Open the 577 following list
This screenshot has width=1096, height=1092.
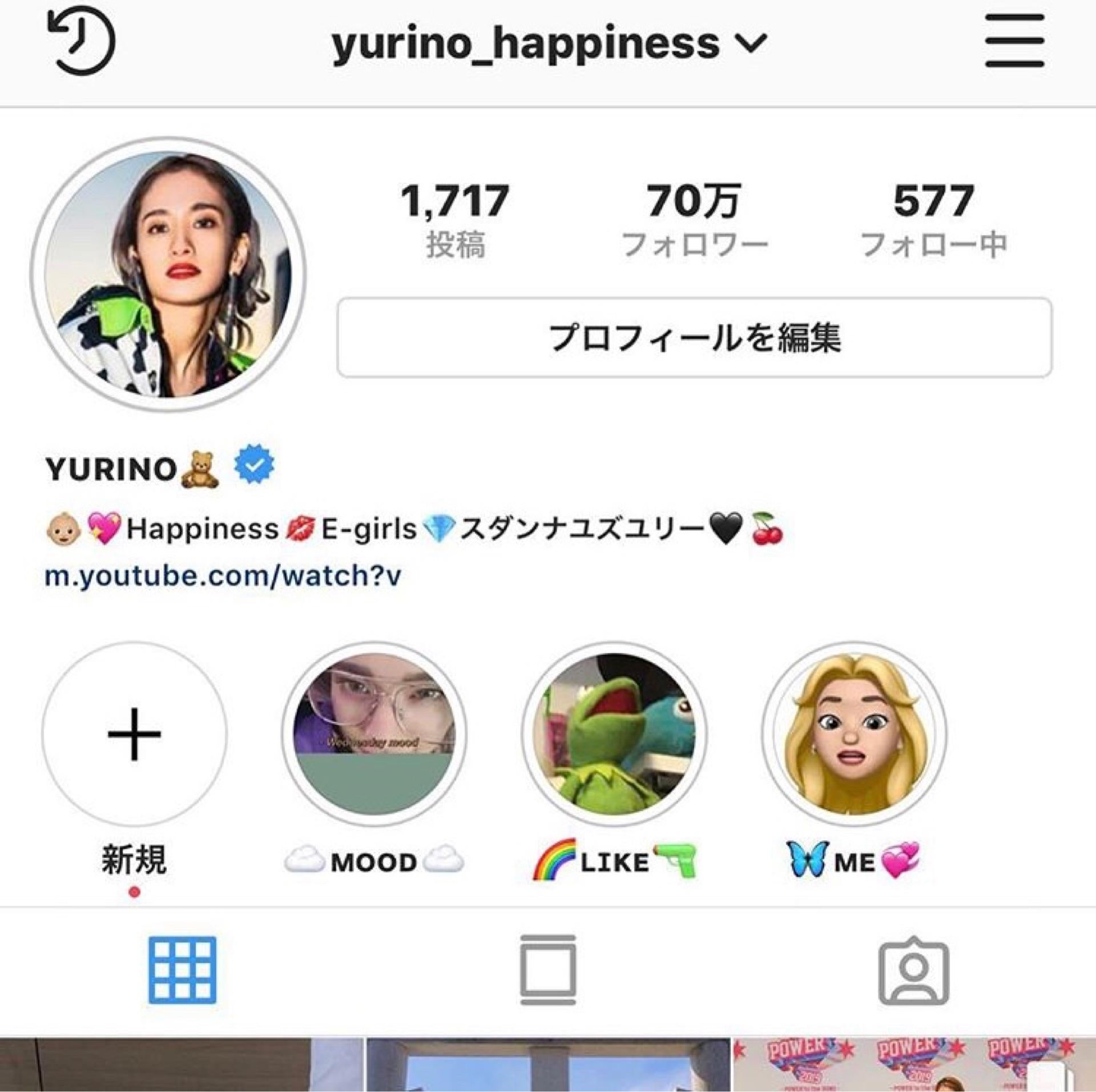(933, 219)
